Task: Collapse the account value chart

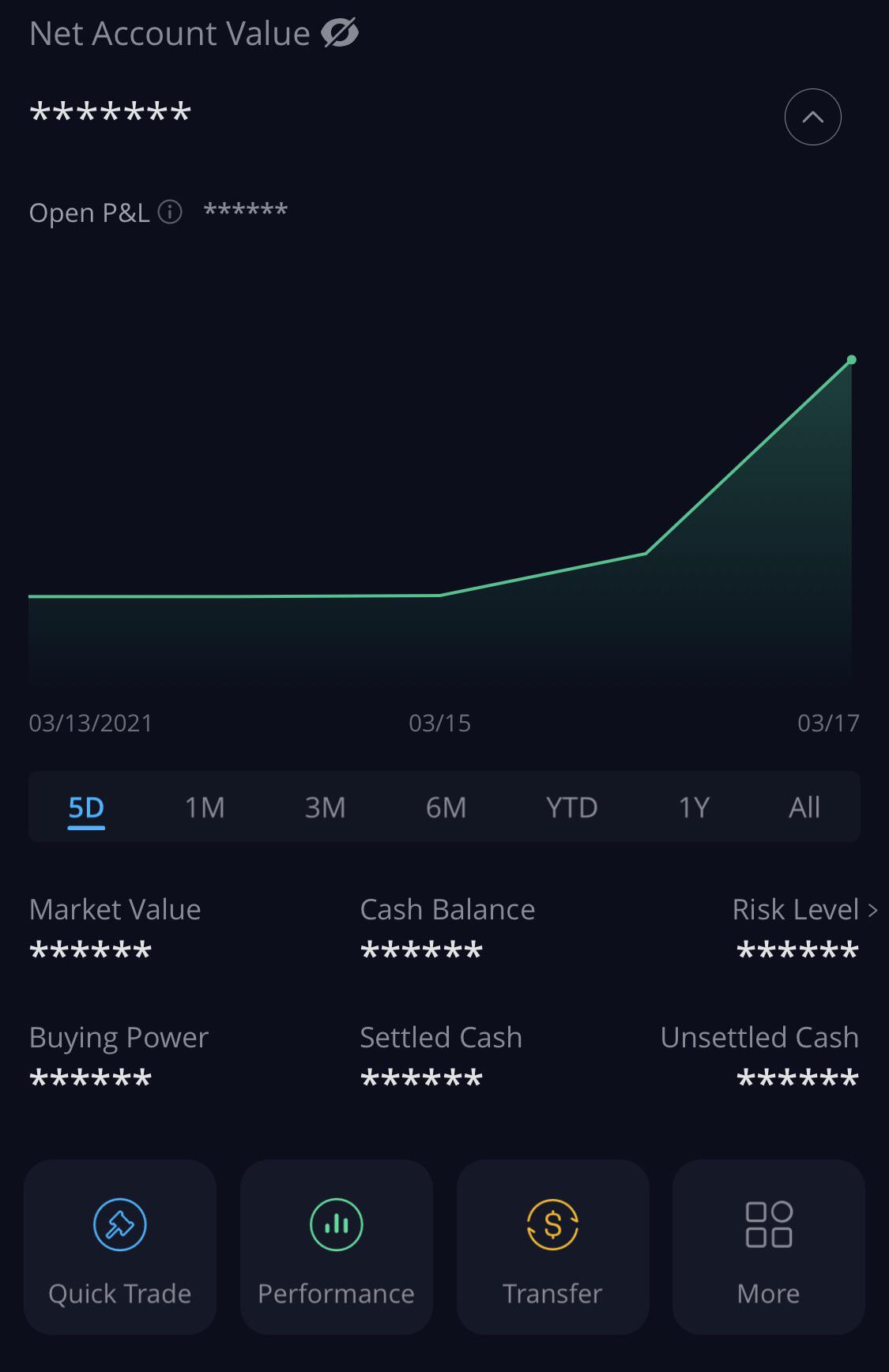Action: (x=812, y=117)
